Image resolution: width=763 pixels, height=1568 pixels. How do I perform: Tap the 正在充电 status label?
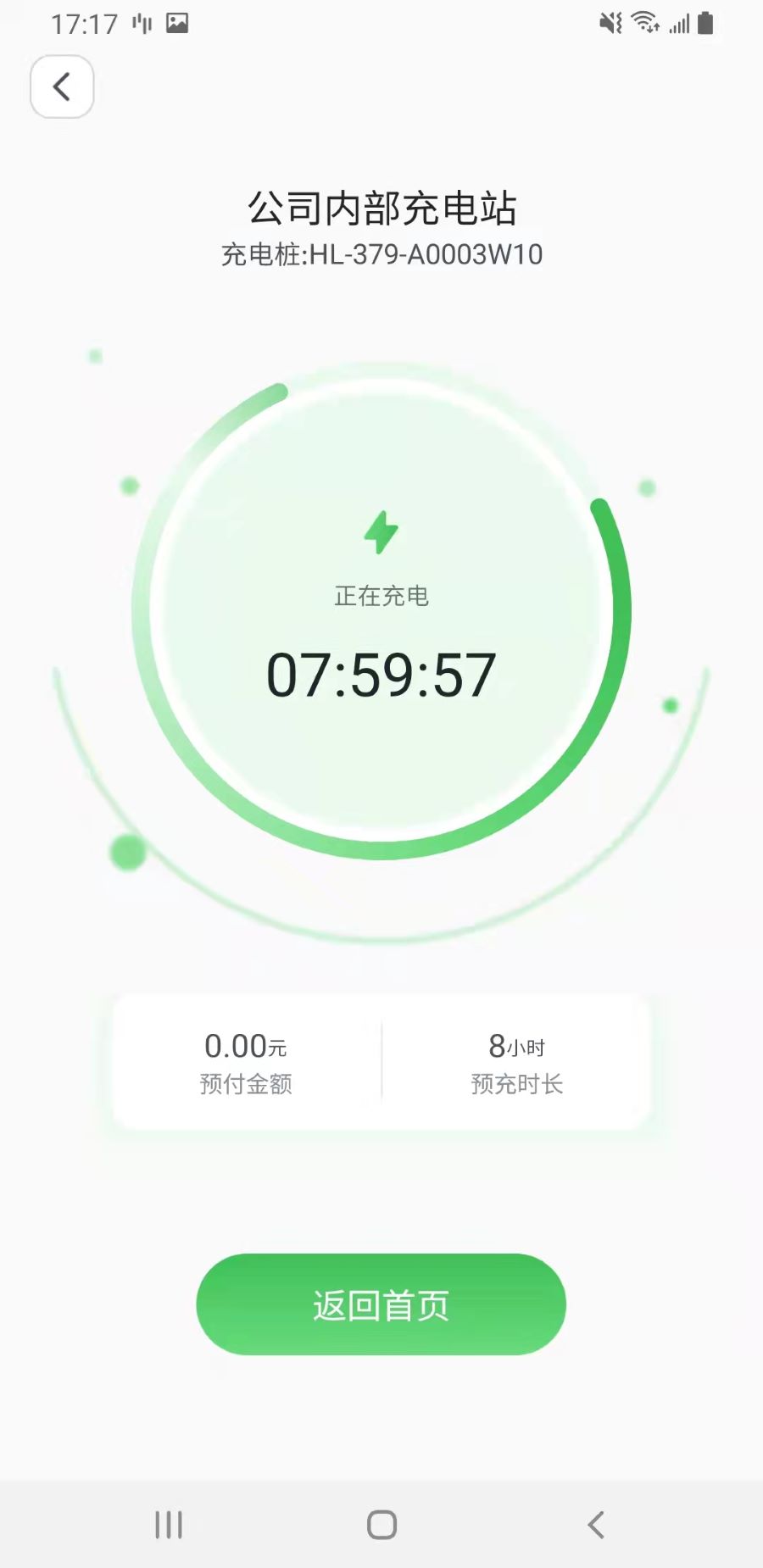coord(381,596)
